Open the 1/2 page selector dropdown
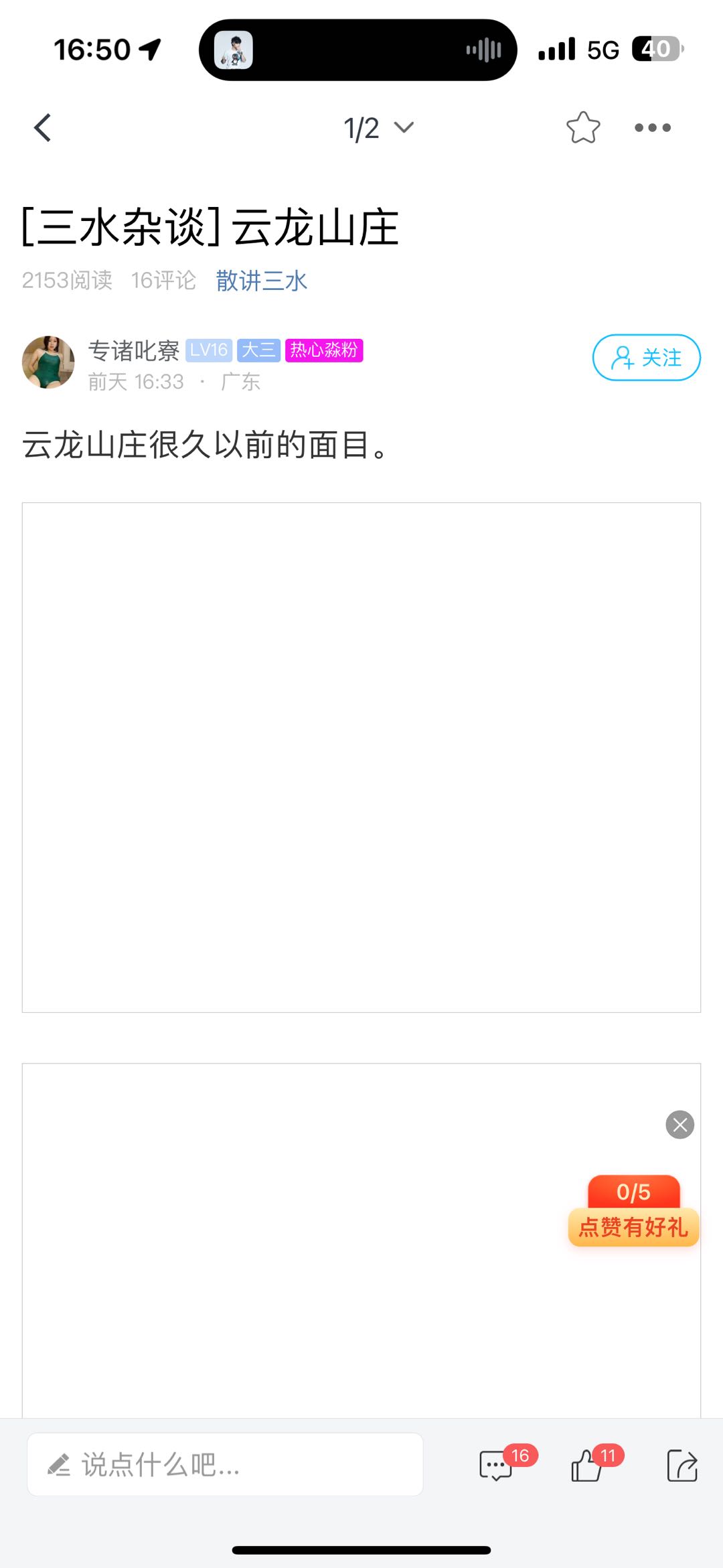The width and height of the screenshot is (723, 1568). point(378,128)
